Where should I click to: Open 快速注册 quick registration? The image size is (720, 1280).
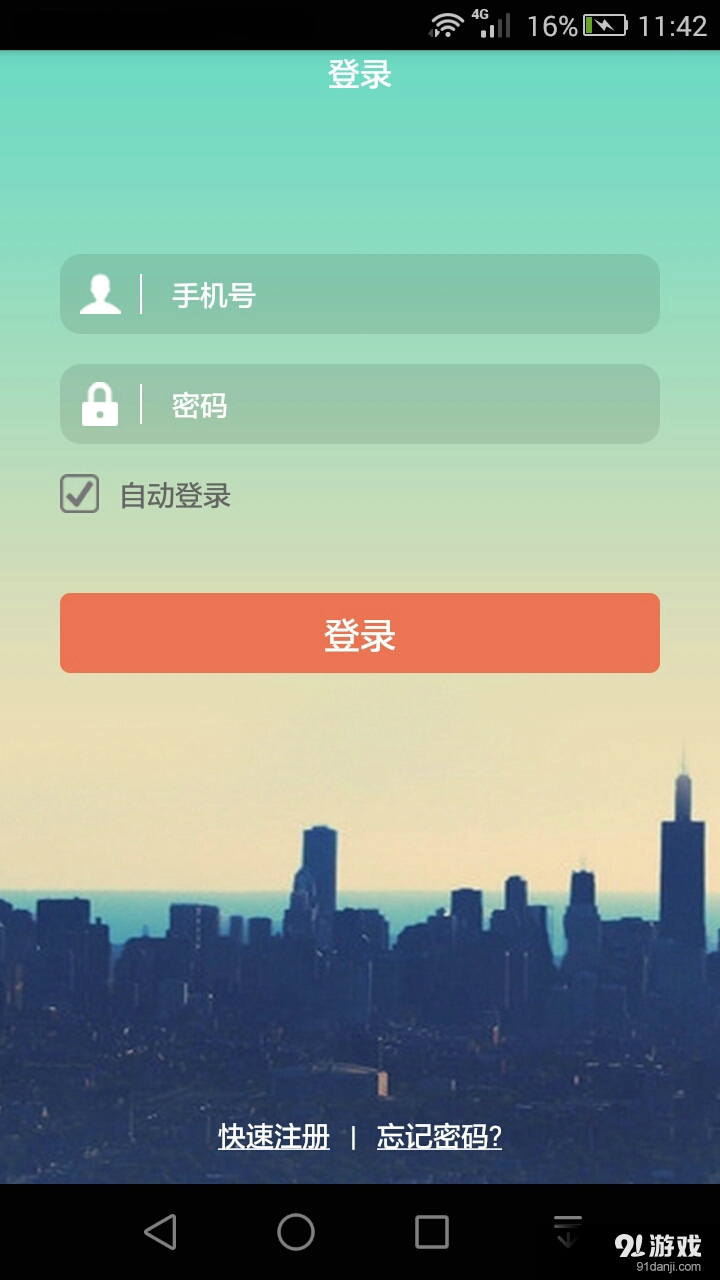tap(273, 1137)
